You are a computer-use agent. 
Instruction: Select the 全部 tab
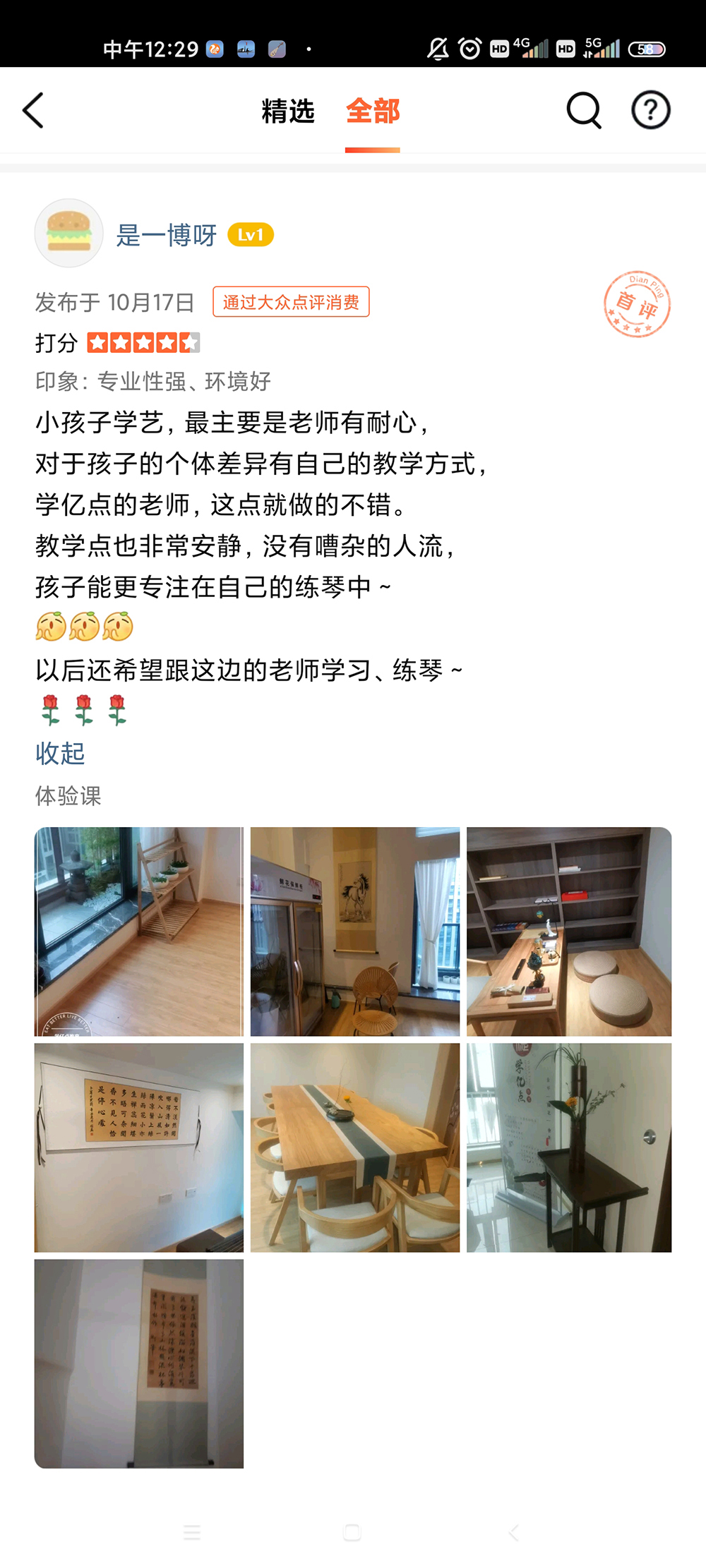click(373, 111)
